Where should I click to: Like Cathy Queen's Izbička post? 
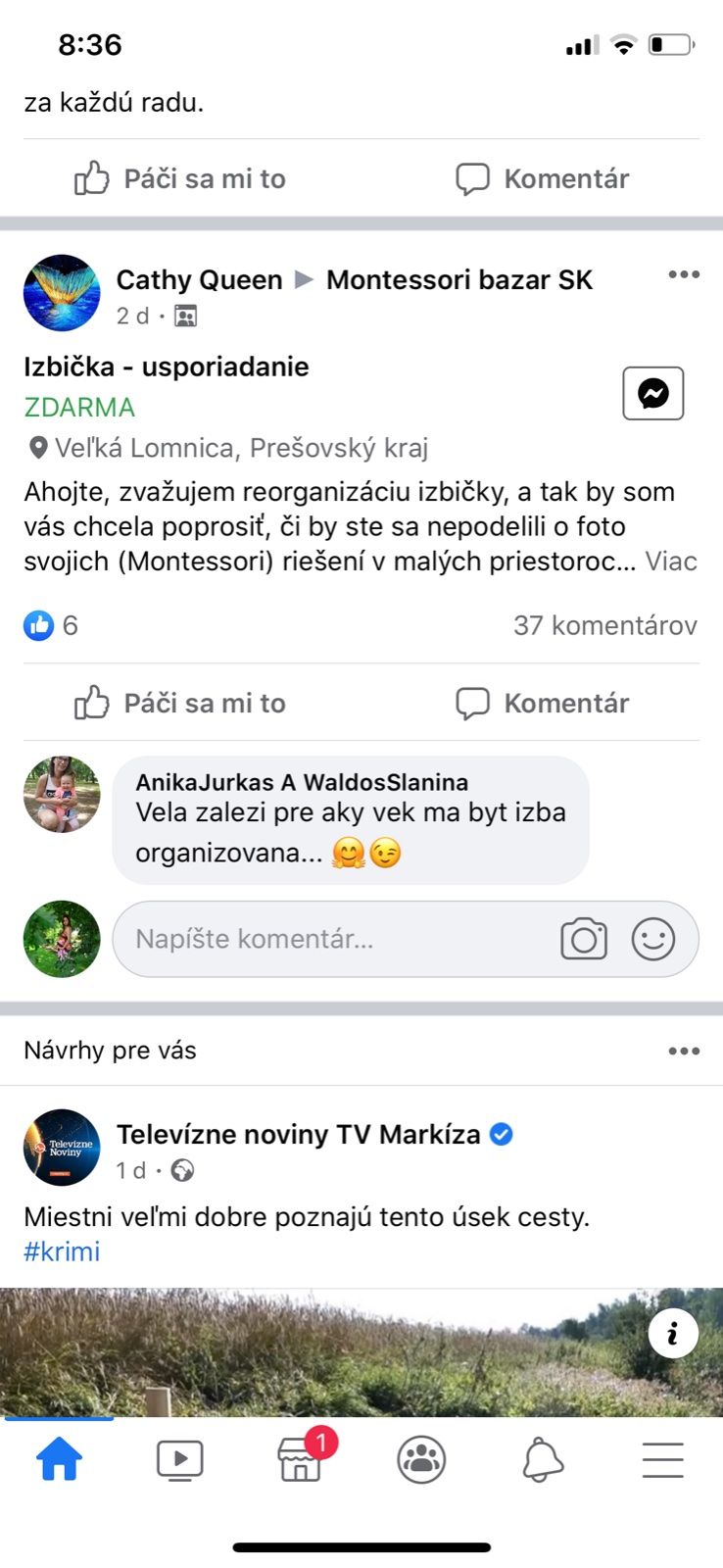(180, 703)
